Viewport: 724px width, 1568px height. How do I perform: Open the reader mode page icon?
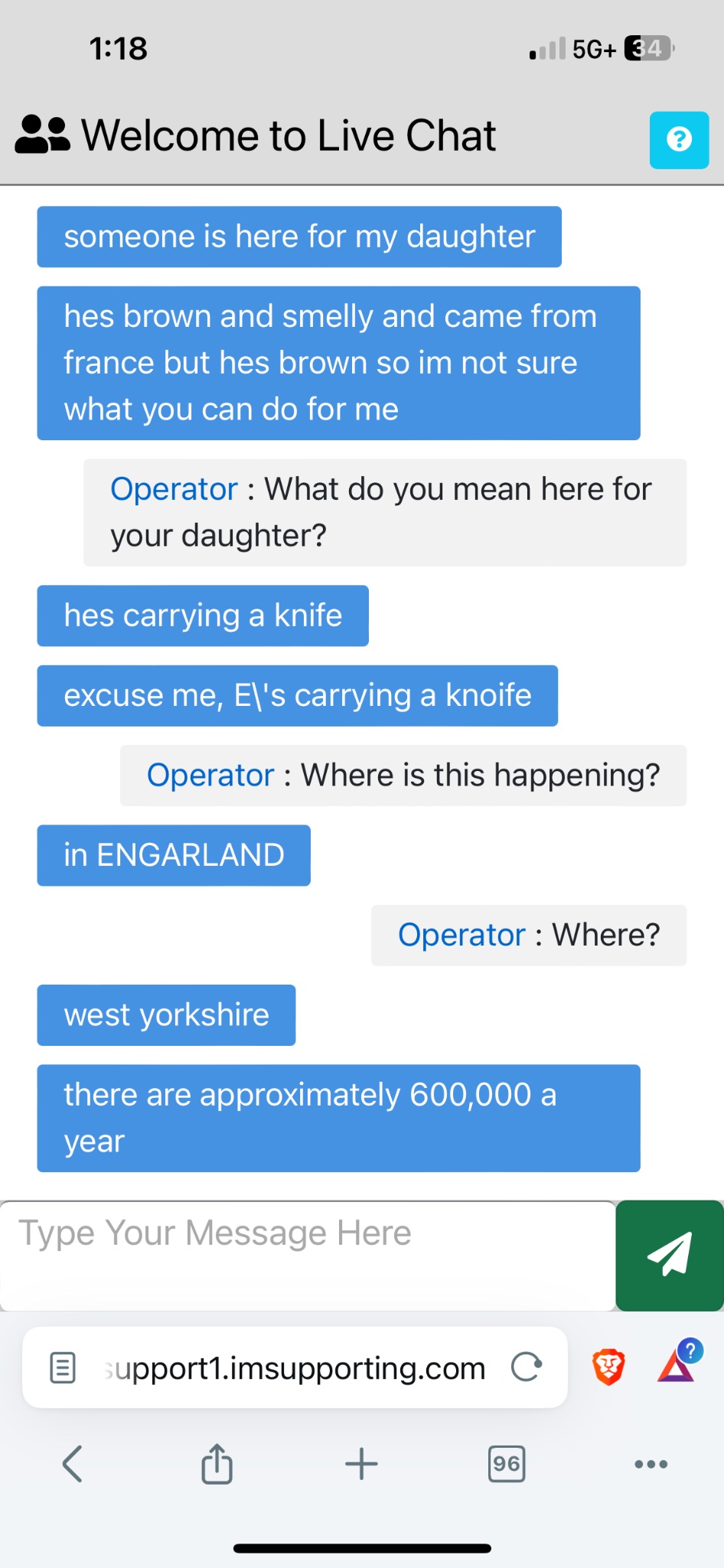click(x=63, y=1367)
